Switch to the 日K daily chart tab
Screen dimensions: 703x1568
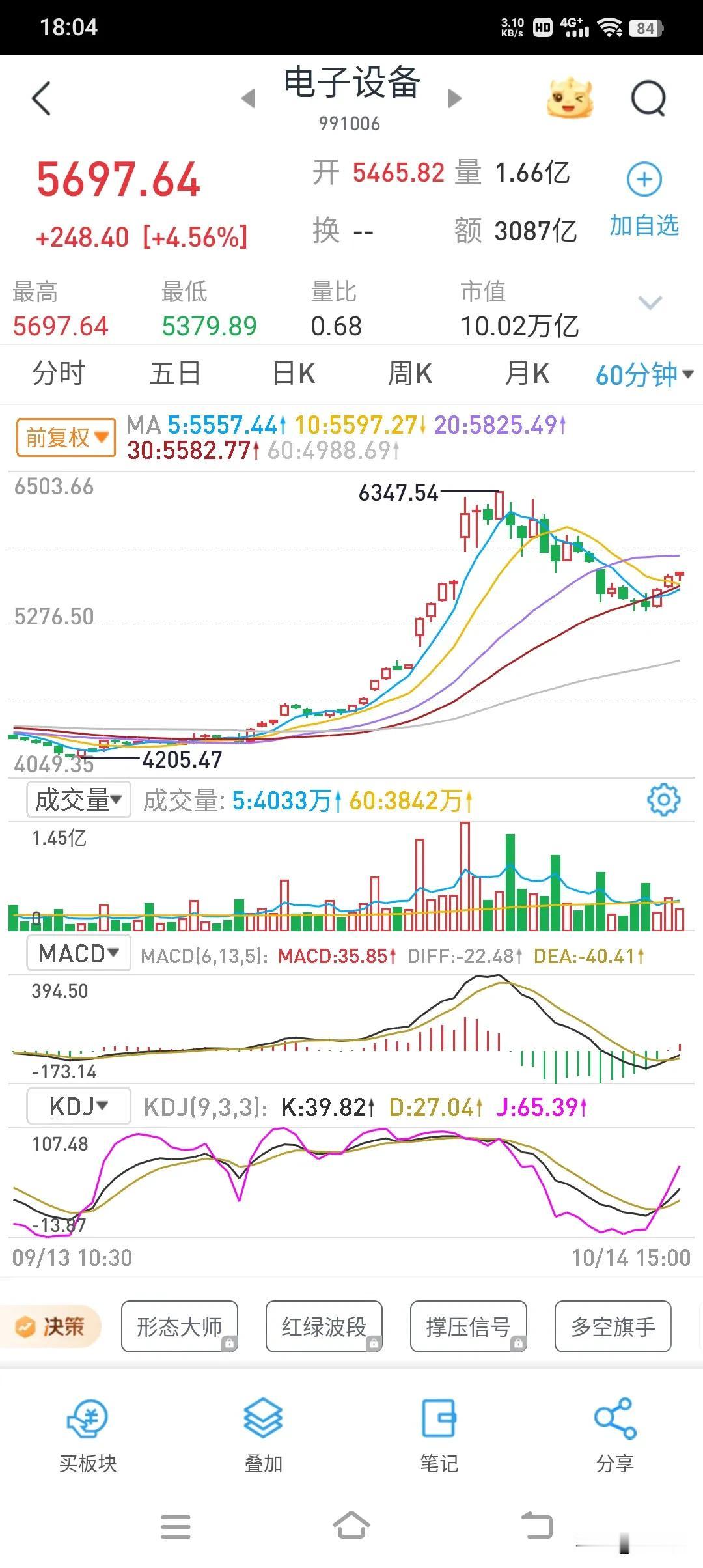(293, 374)
